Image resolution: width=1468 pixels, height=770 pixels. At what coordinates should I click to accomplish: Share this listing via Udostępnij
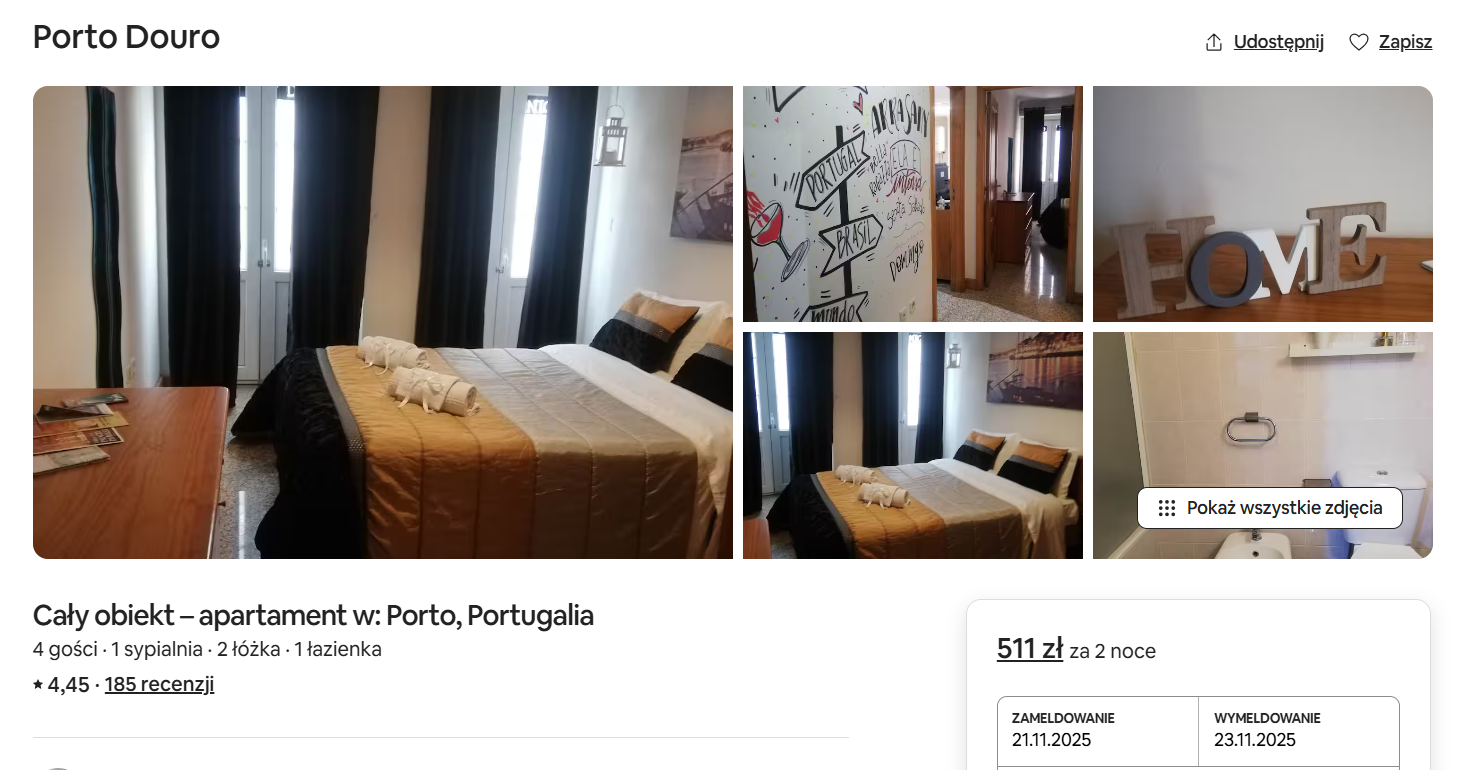(1265, 42)
